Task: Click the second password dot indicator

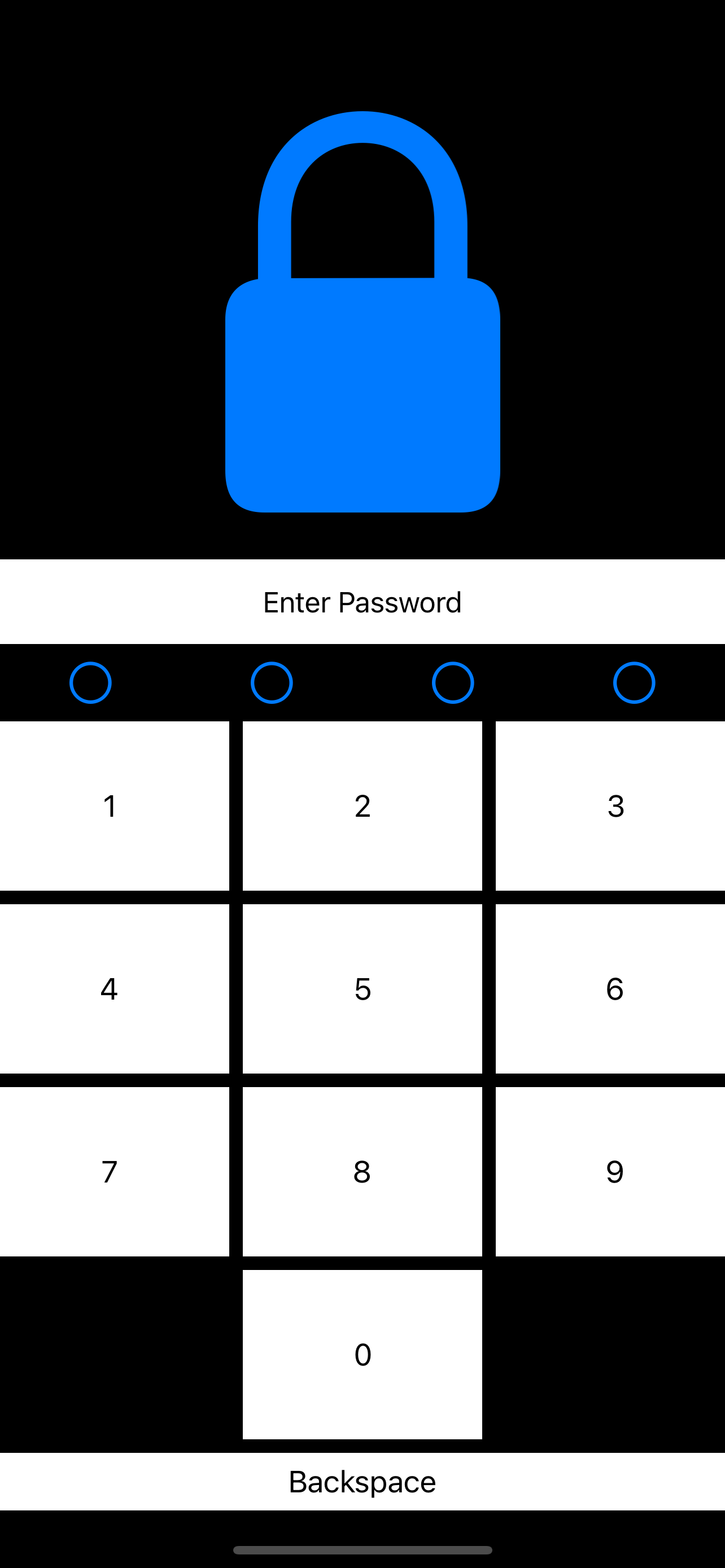Action: pyautogui.click(x=272, y=683)
